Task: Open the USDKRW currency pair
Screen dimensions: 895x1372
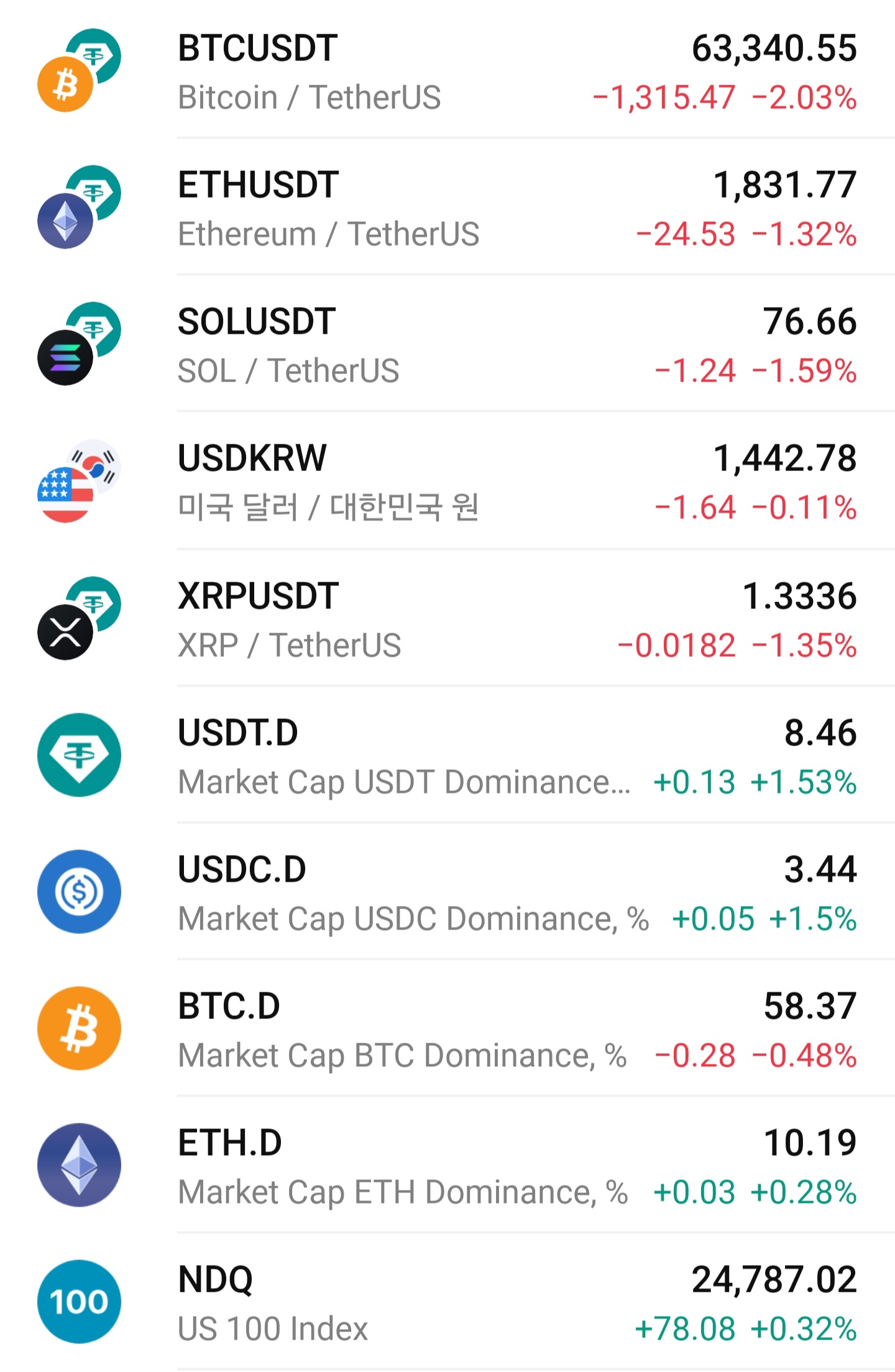Action: 447,482
